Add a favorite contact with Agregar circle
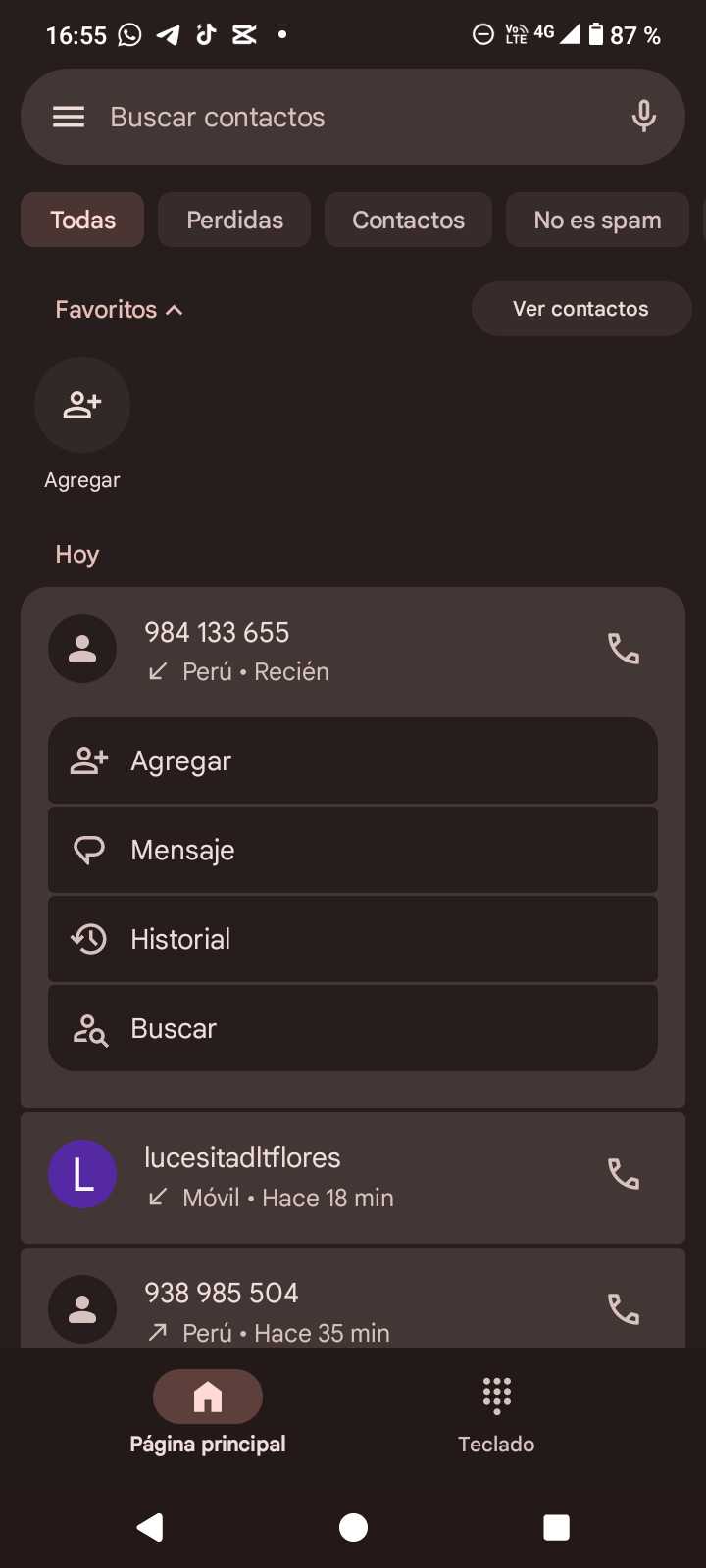The height and width of the screenshot is (1568, 706). 82,405
